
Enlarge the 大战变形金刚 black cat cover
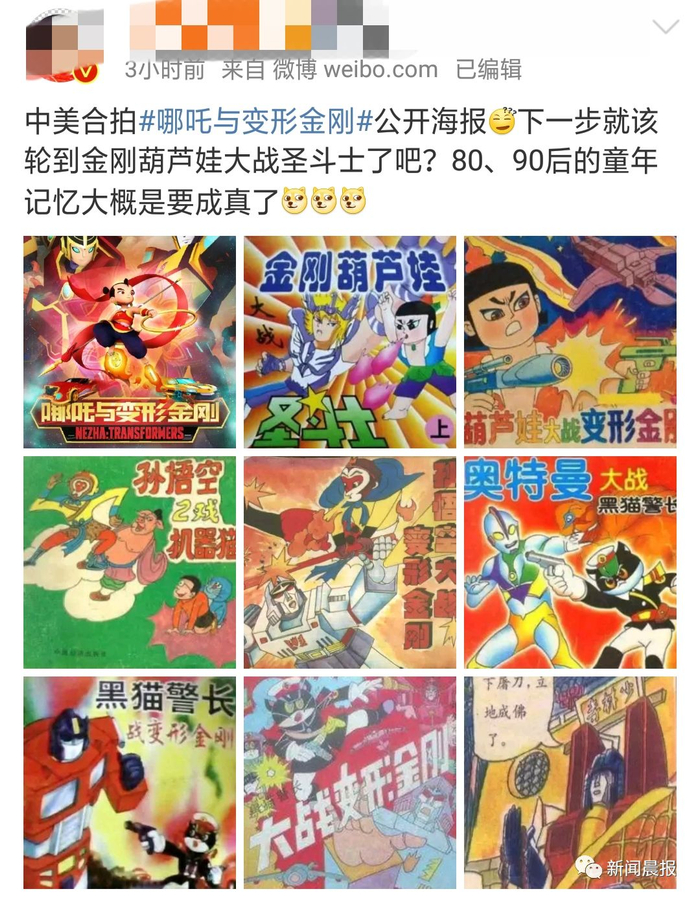(349, 783)
